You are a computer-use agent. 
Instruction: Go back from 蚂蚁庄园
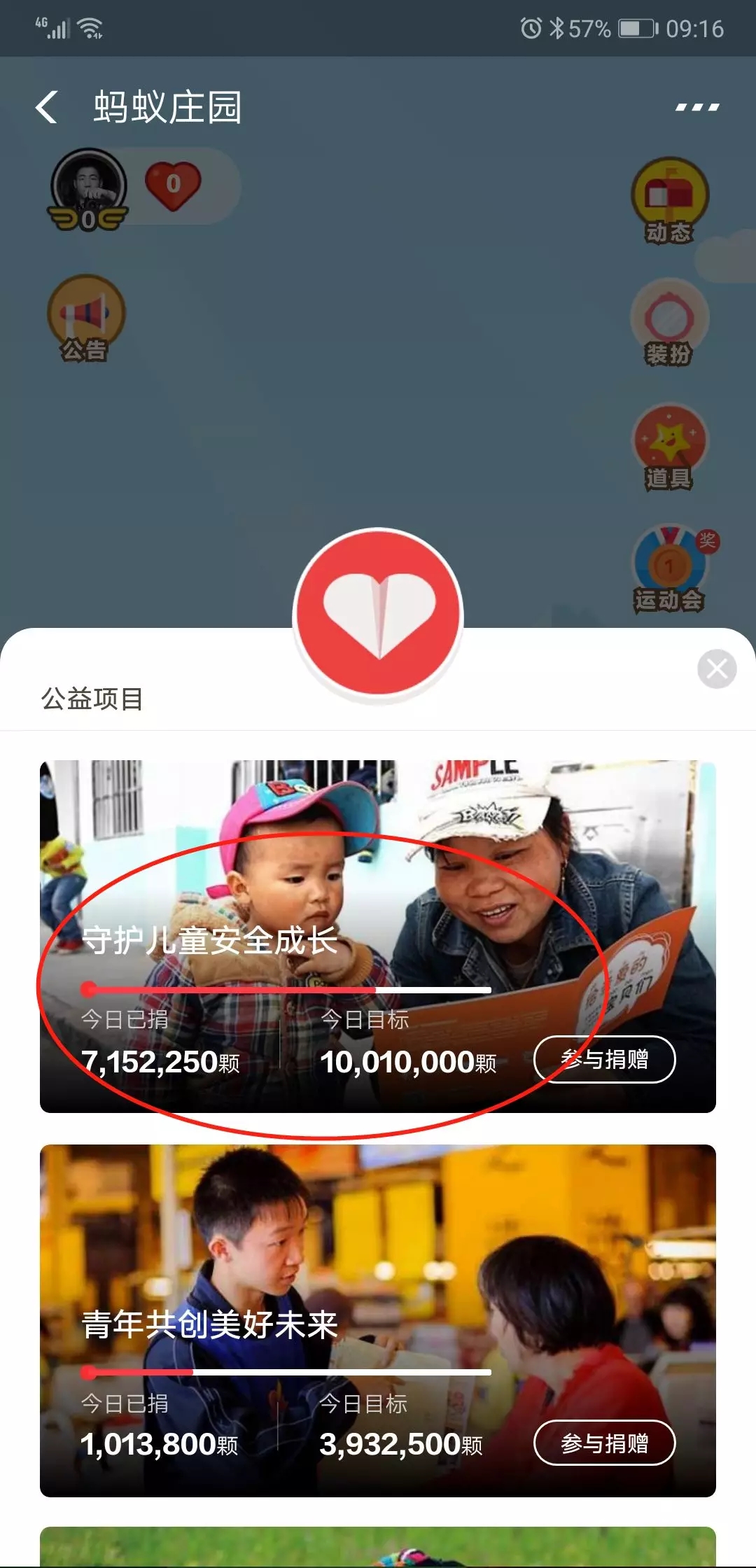47,108
